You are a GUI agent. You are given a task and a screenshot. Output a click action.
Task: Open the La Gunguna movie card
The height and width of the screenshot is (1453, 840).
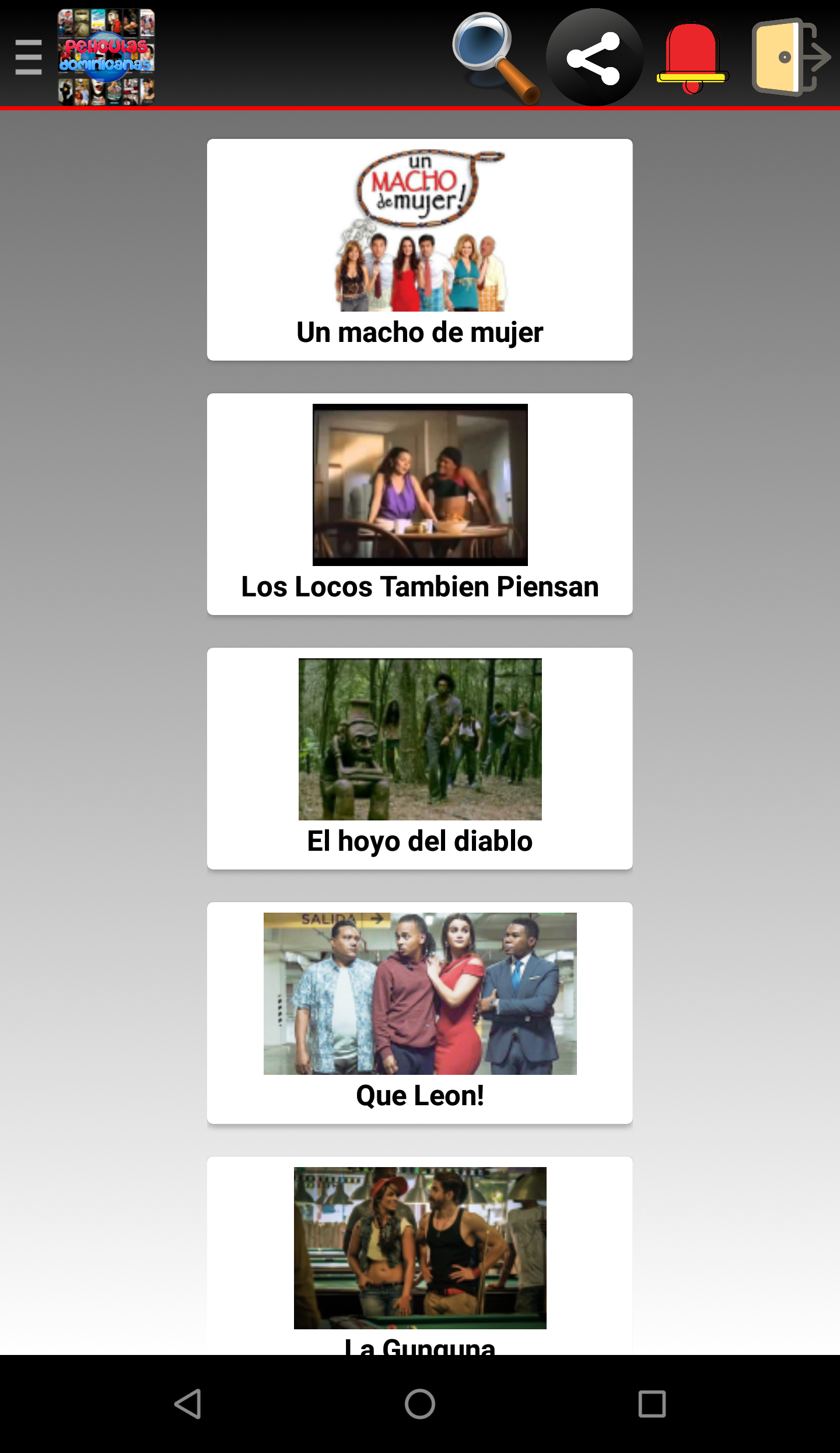(420, 1256)
